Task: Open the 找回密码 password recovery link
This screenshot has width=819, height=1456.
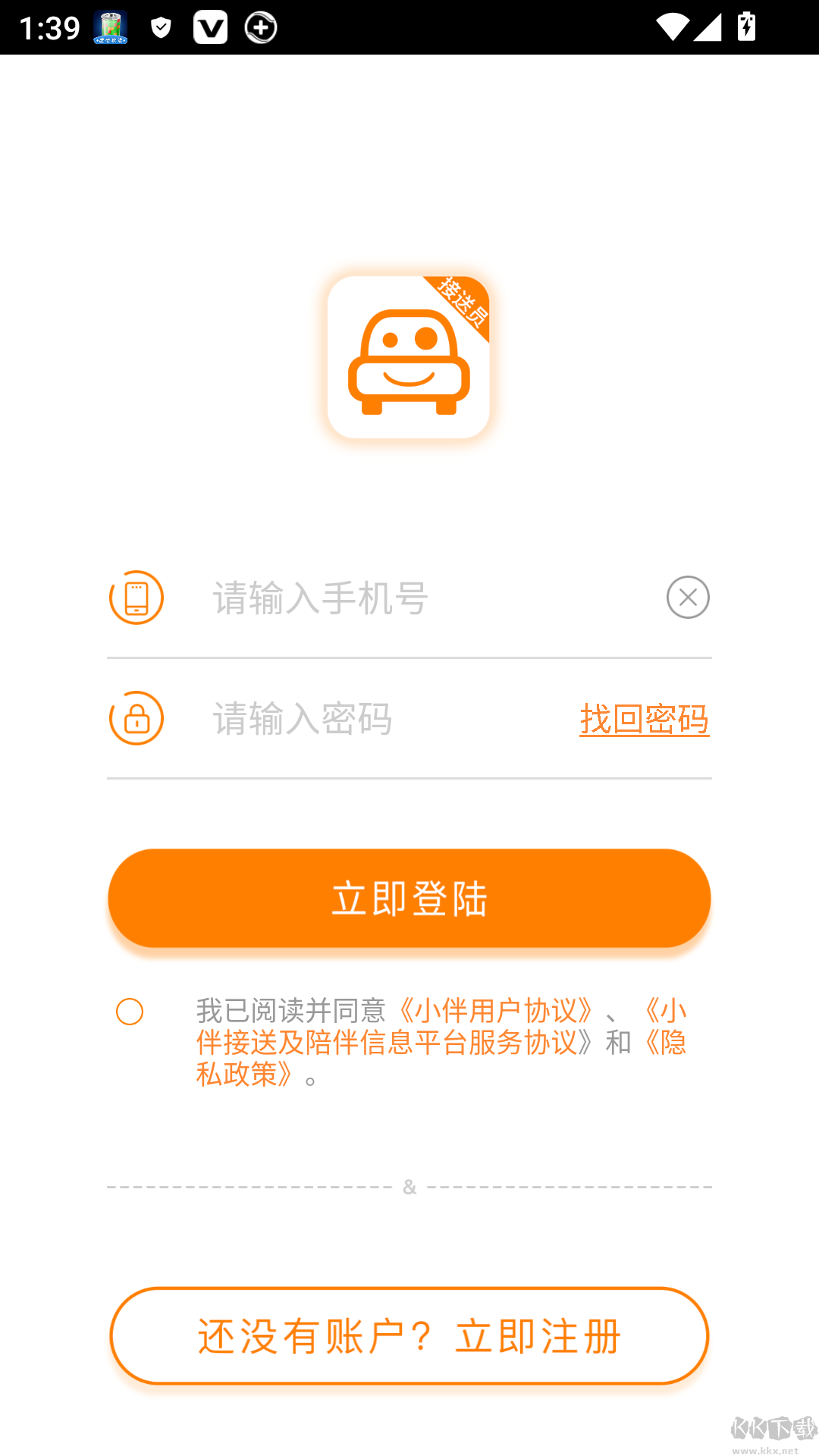Action: (x=645, y=720)
